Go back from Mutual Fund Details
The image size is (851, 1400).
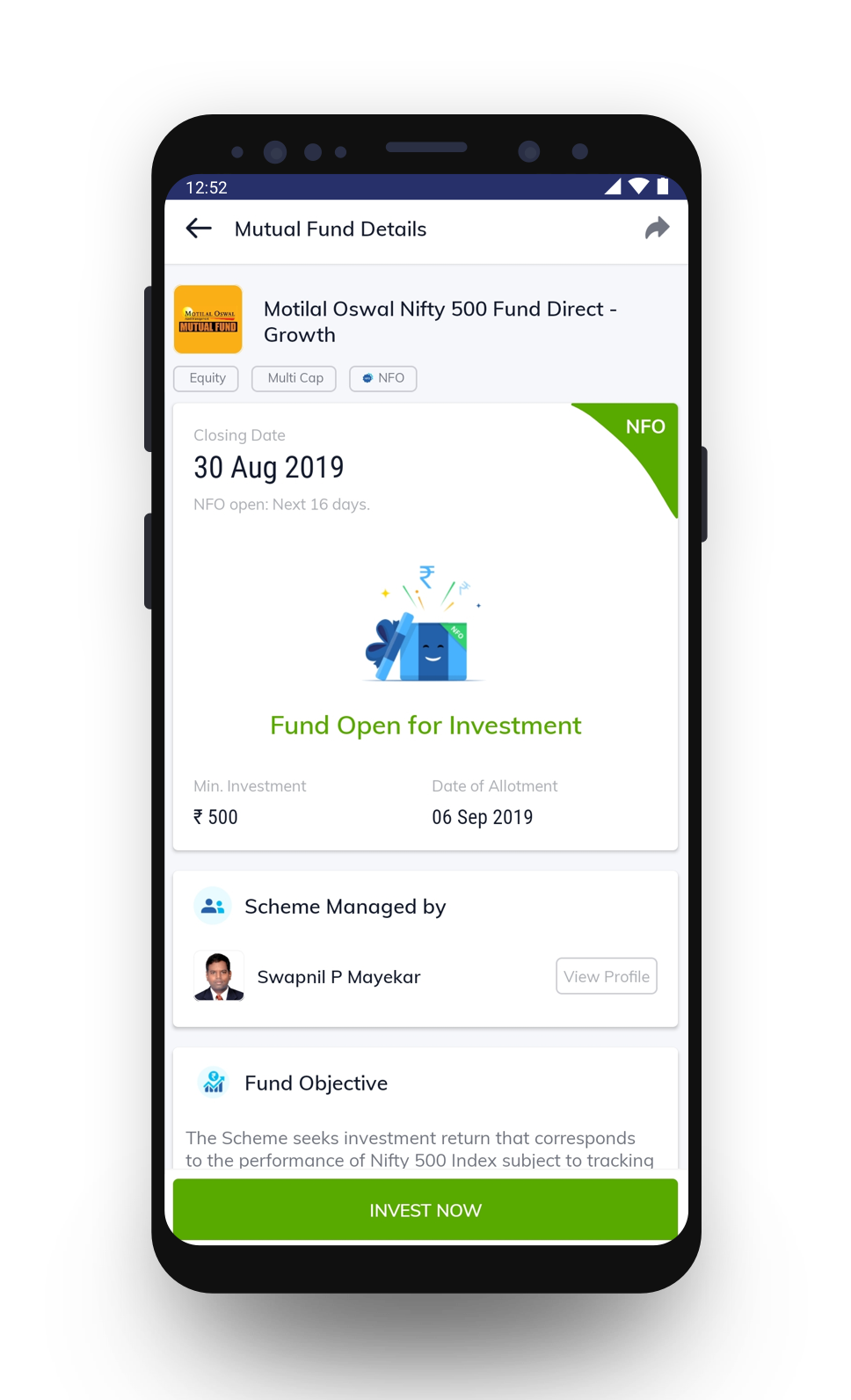(199, 229)
